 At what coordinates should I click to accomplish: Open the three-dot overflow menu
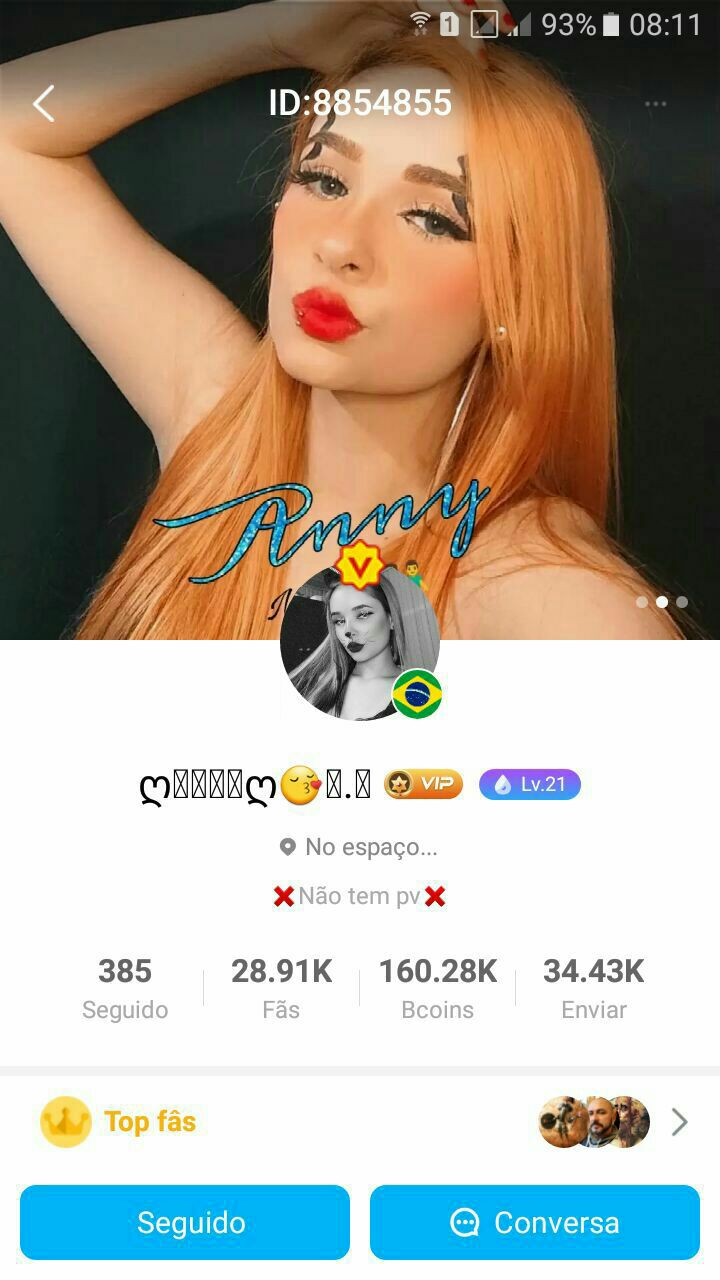[655, 104]
